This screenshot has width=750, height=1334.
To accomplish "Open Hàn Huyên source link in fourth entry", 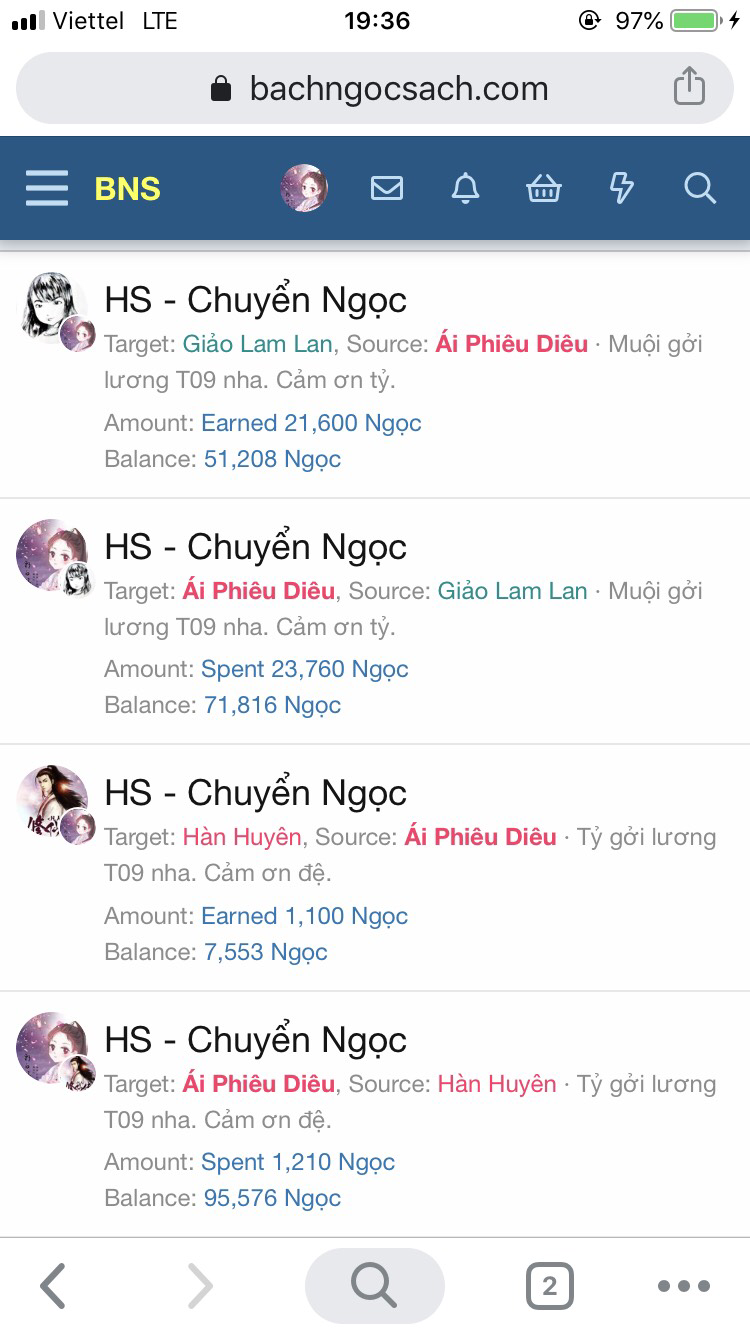I will tap(497, 1084).
